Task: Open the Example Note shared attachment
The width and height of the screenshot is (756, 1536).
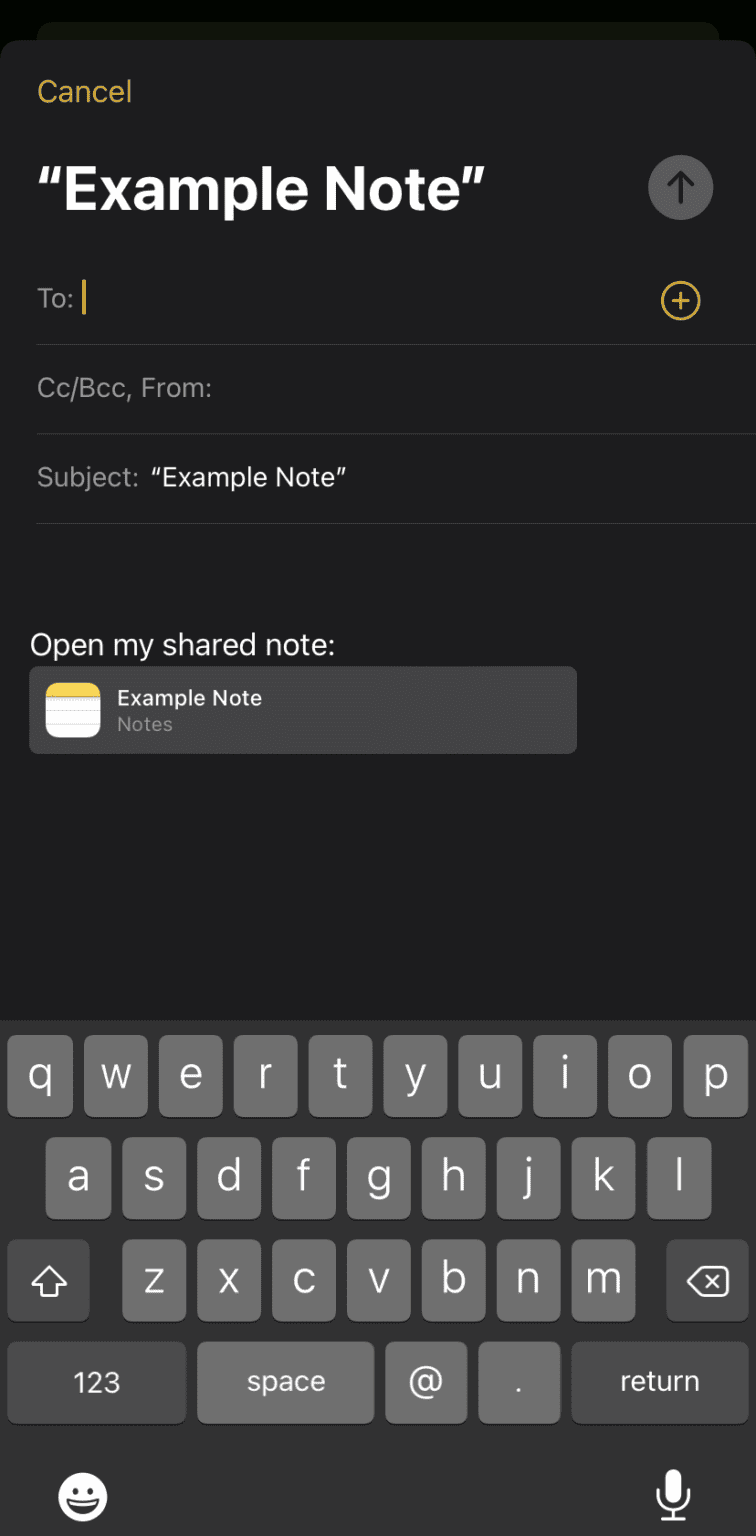Action: (x=303, y=710)
